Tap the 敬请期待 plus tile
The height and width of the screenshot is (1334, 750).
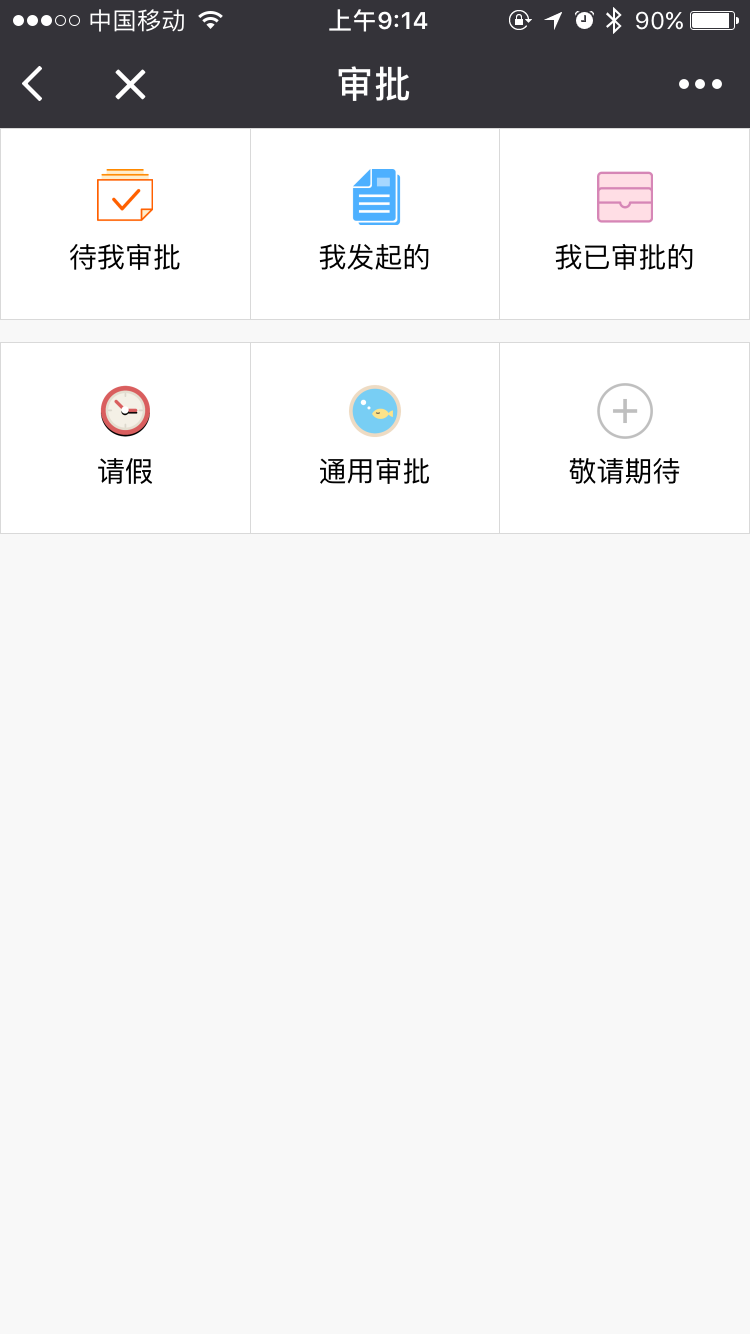pos(624,437)
